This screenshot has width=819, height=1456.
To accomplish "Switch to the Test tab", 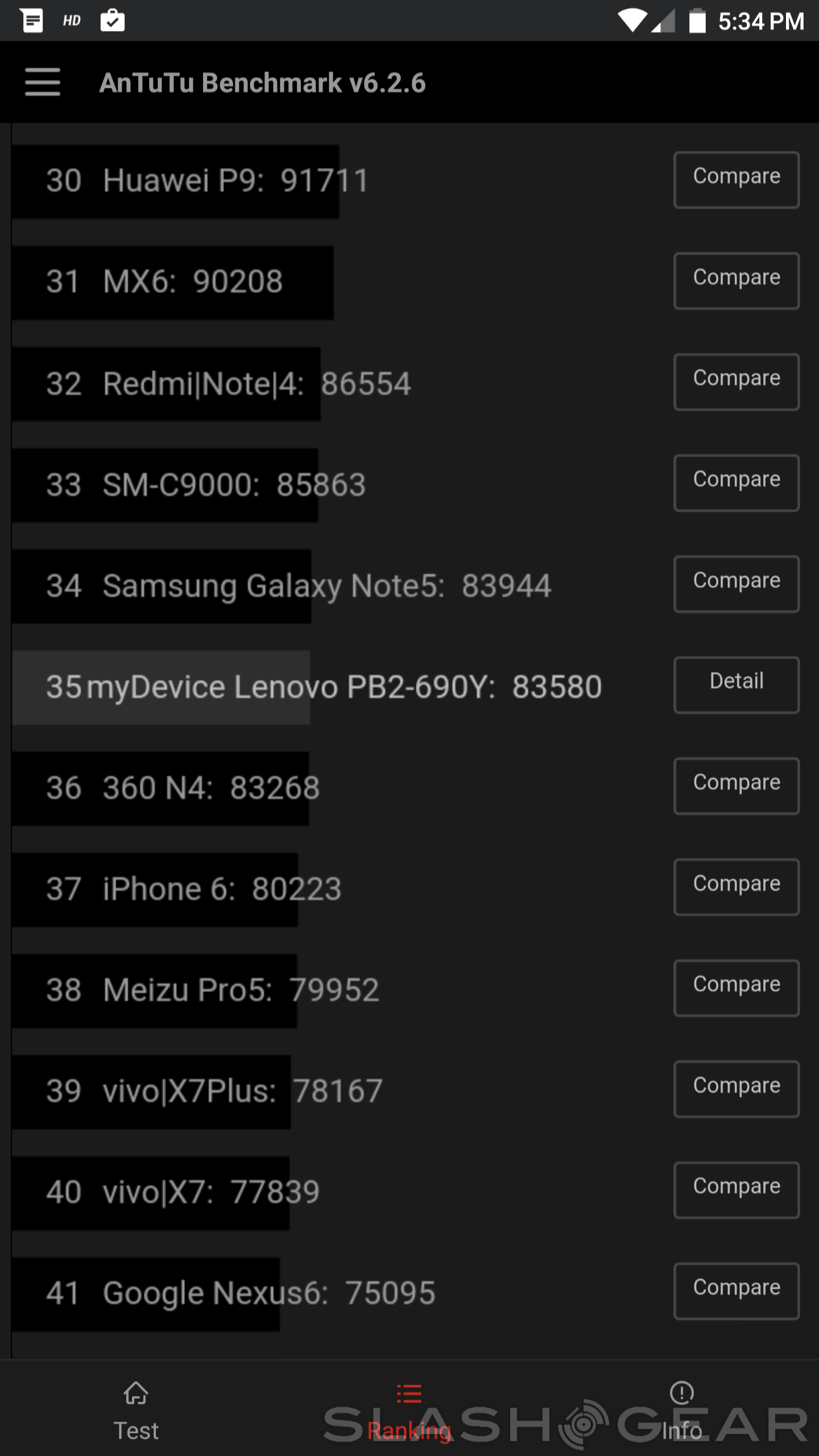I will (136, 1410).
